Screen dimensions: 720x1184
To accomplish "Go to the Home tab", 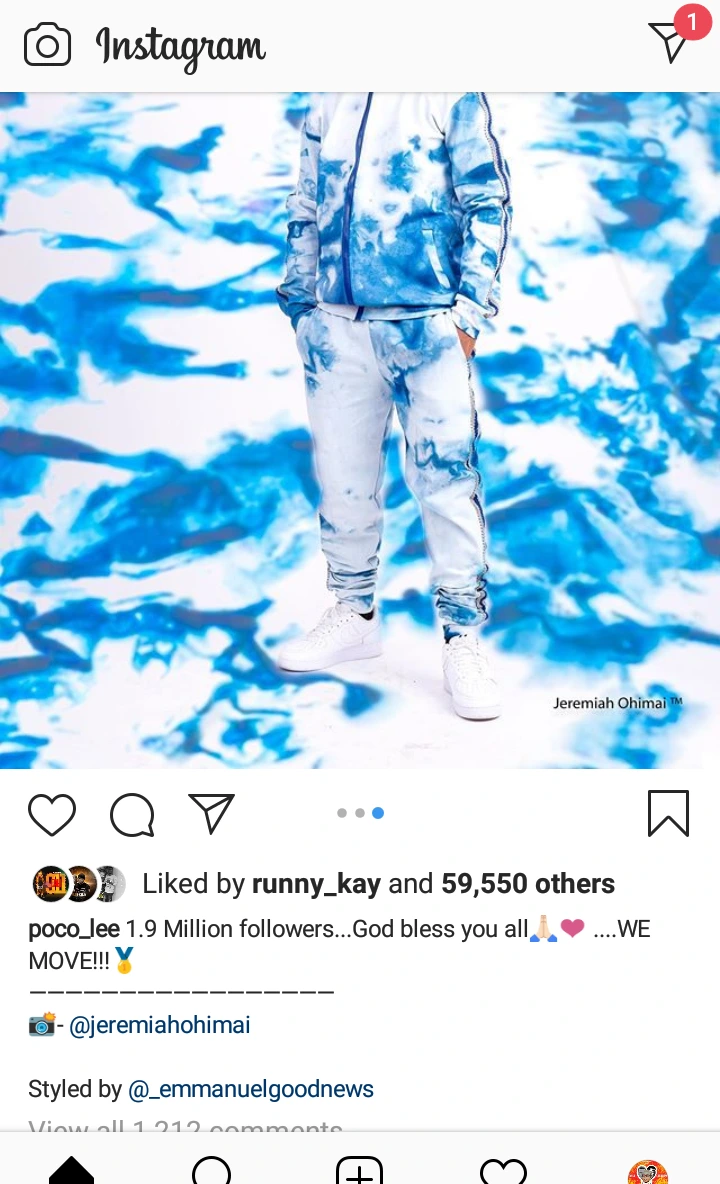I will click(x=72, y=1170).
